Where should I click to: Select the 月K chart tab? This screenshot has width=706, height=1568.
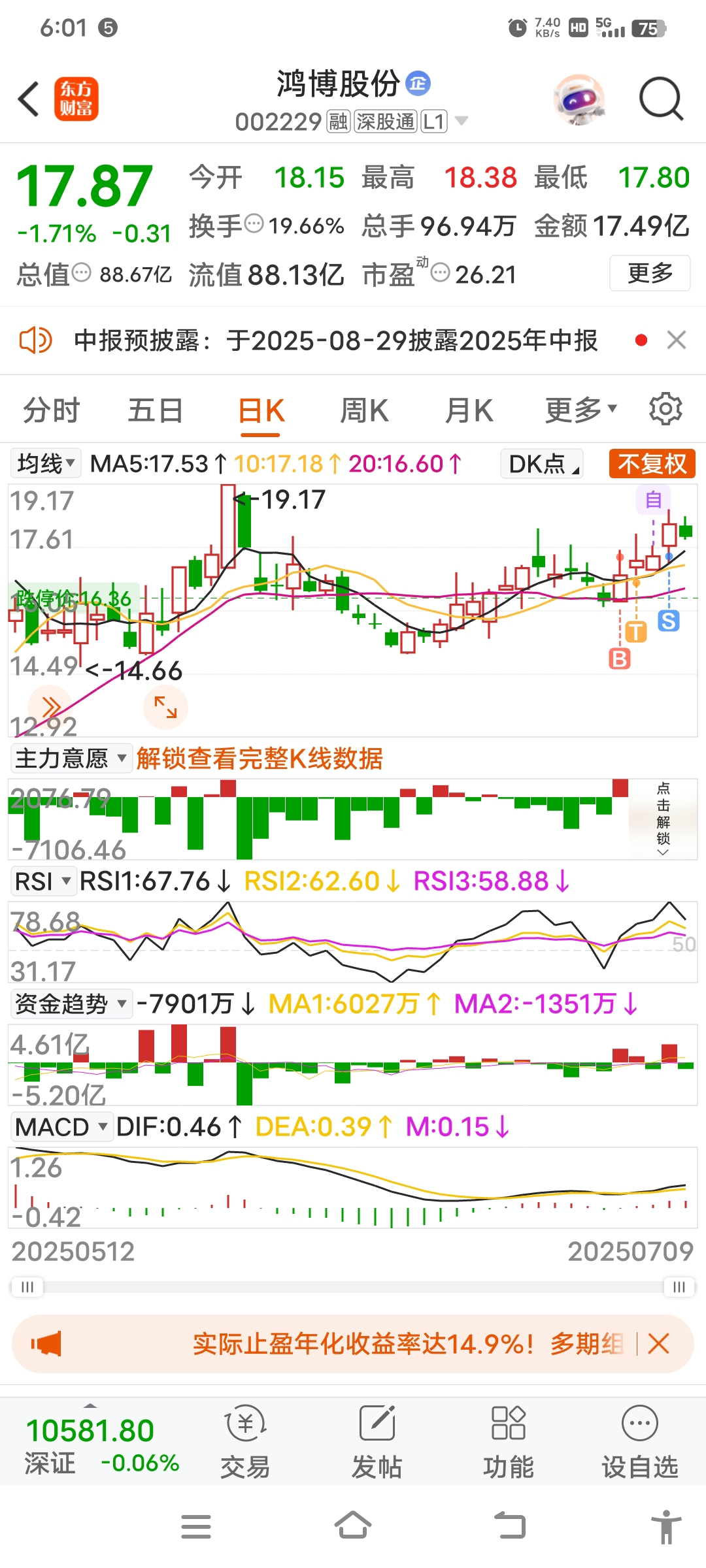point(469,411)
